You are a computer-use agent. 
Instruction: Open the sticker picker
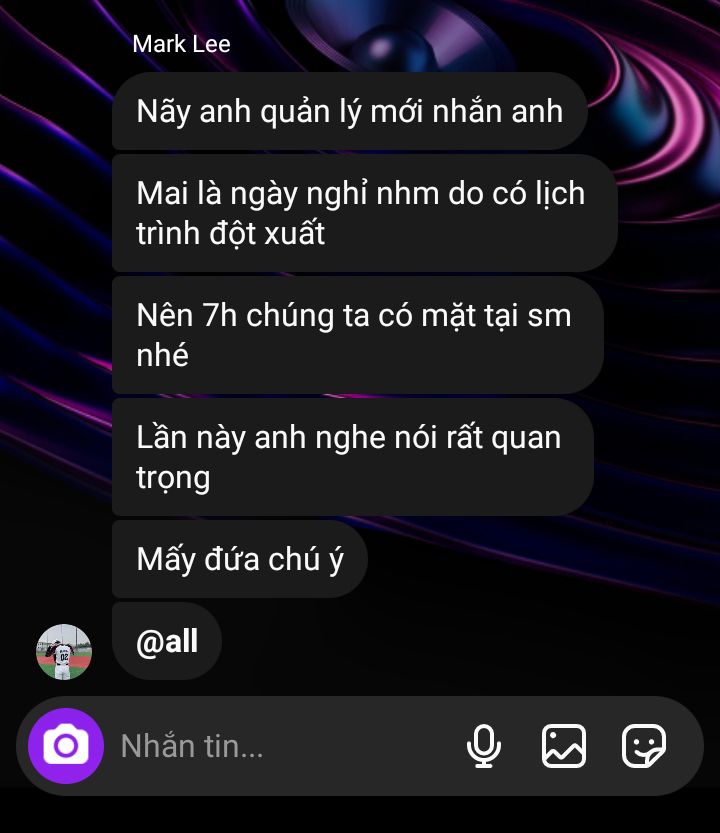point(644,746)
